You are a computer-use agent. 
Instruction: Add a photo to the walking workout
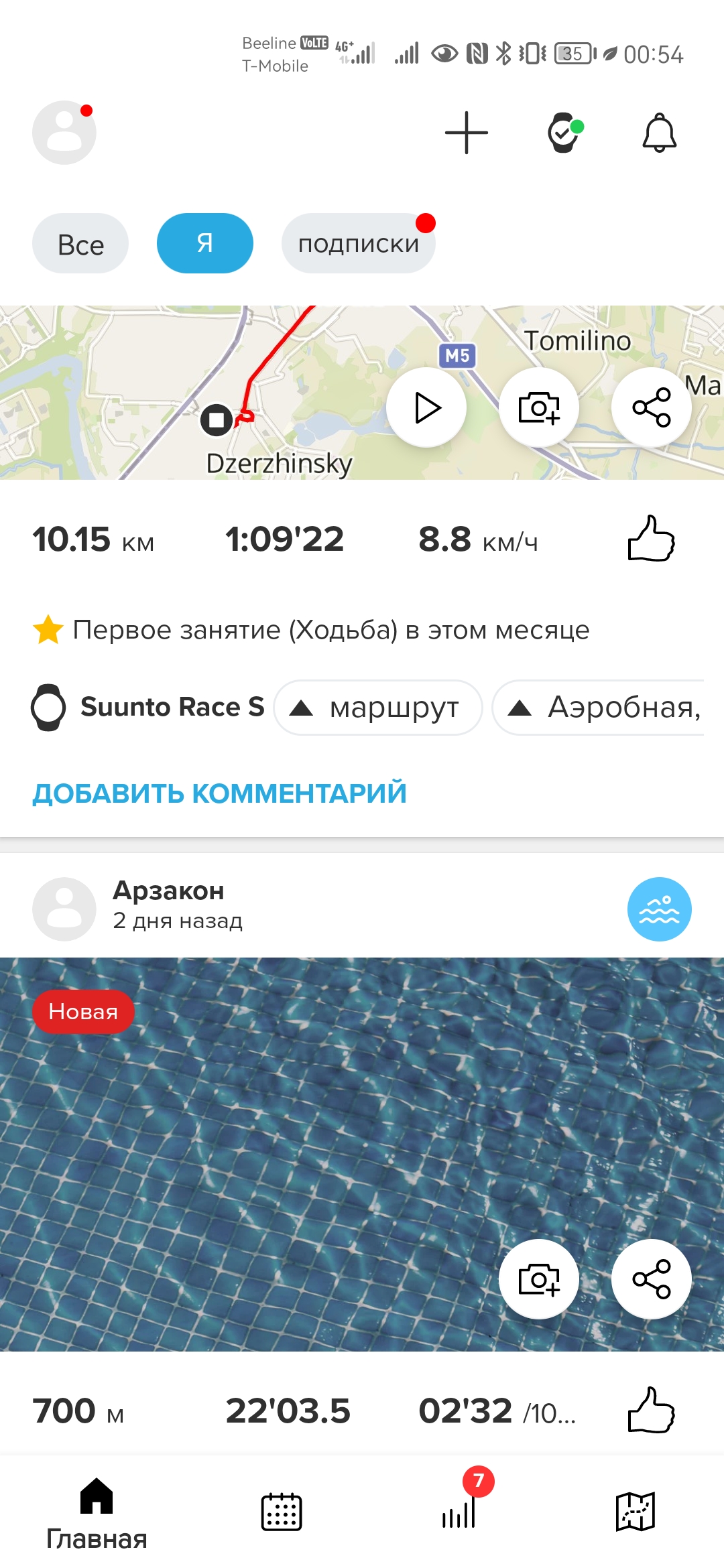539,407
